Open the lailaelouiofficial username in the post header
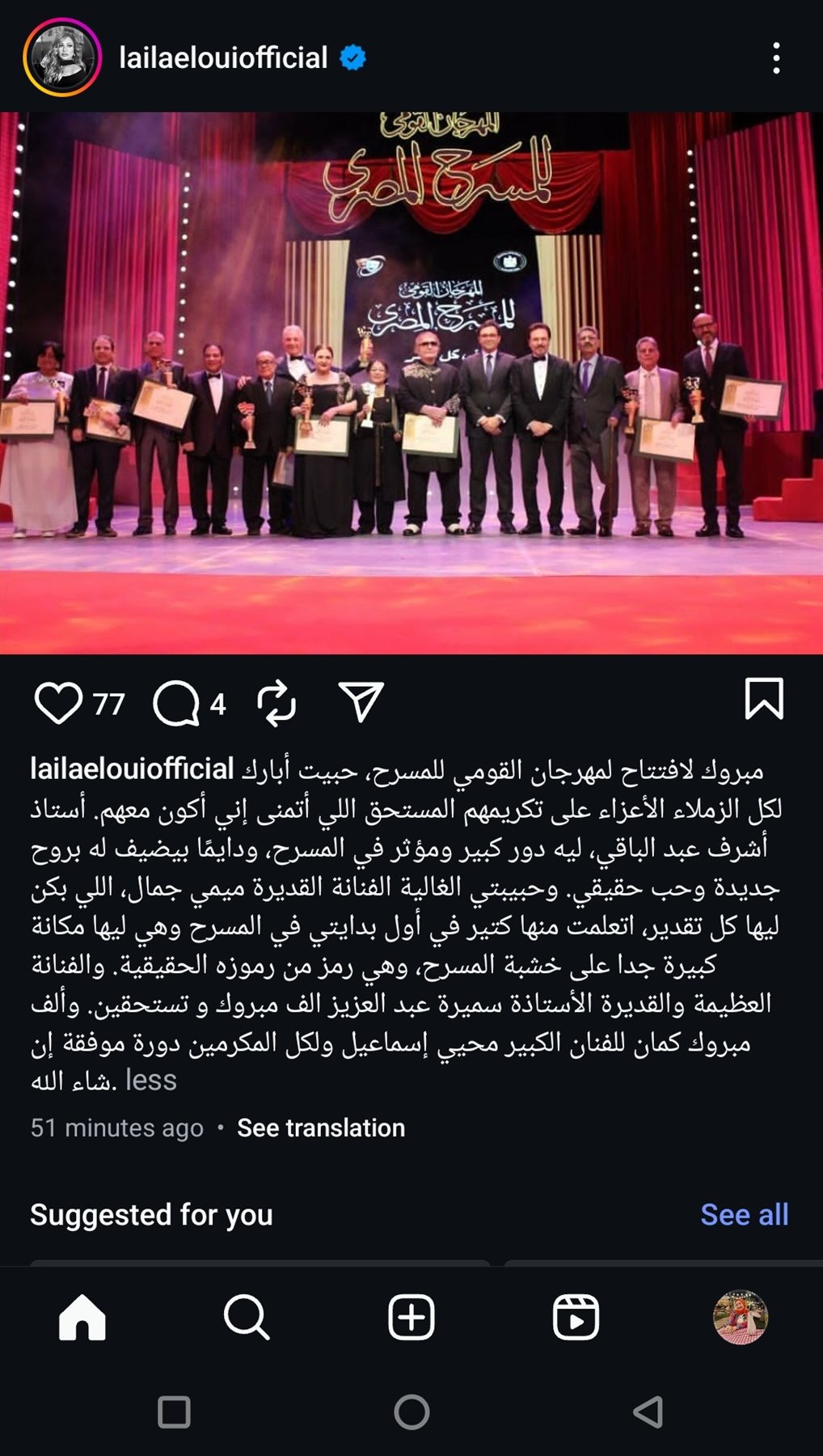Image resolution: width=823 pixels, height=1456 pixels. click(x=223, y=57)
